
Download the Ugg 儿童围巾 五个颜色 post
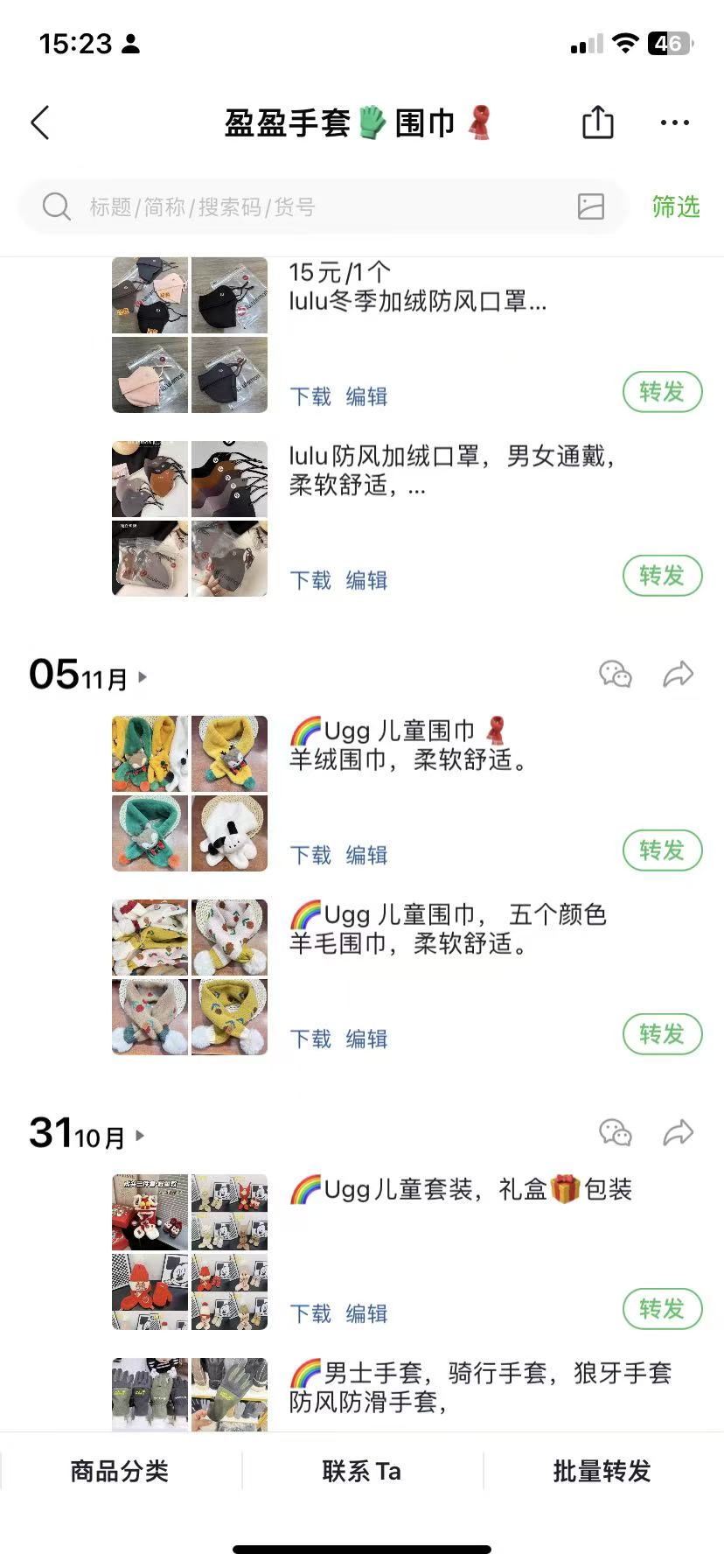tap(310, 1039)
